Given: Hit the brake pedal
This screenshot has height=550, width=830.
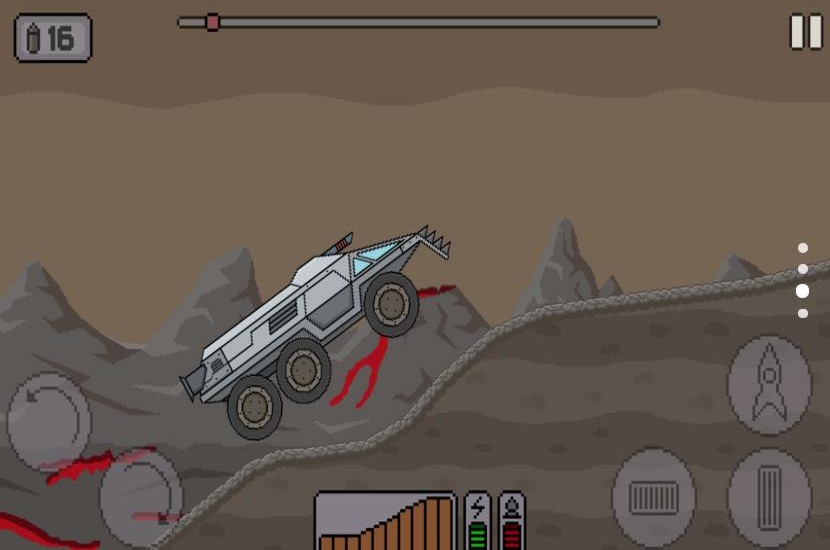Looking at the screenshot, I should 654,496.
